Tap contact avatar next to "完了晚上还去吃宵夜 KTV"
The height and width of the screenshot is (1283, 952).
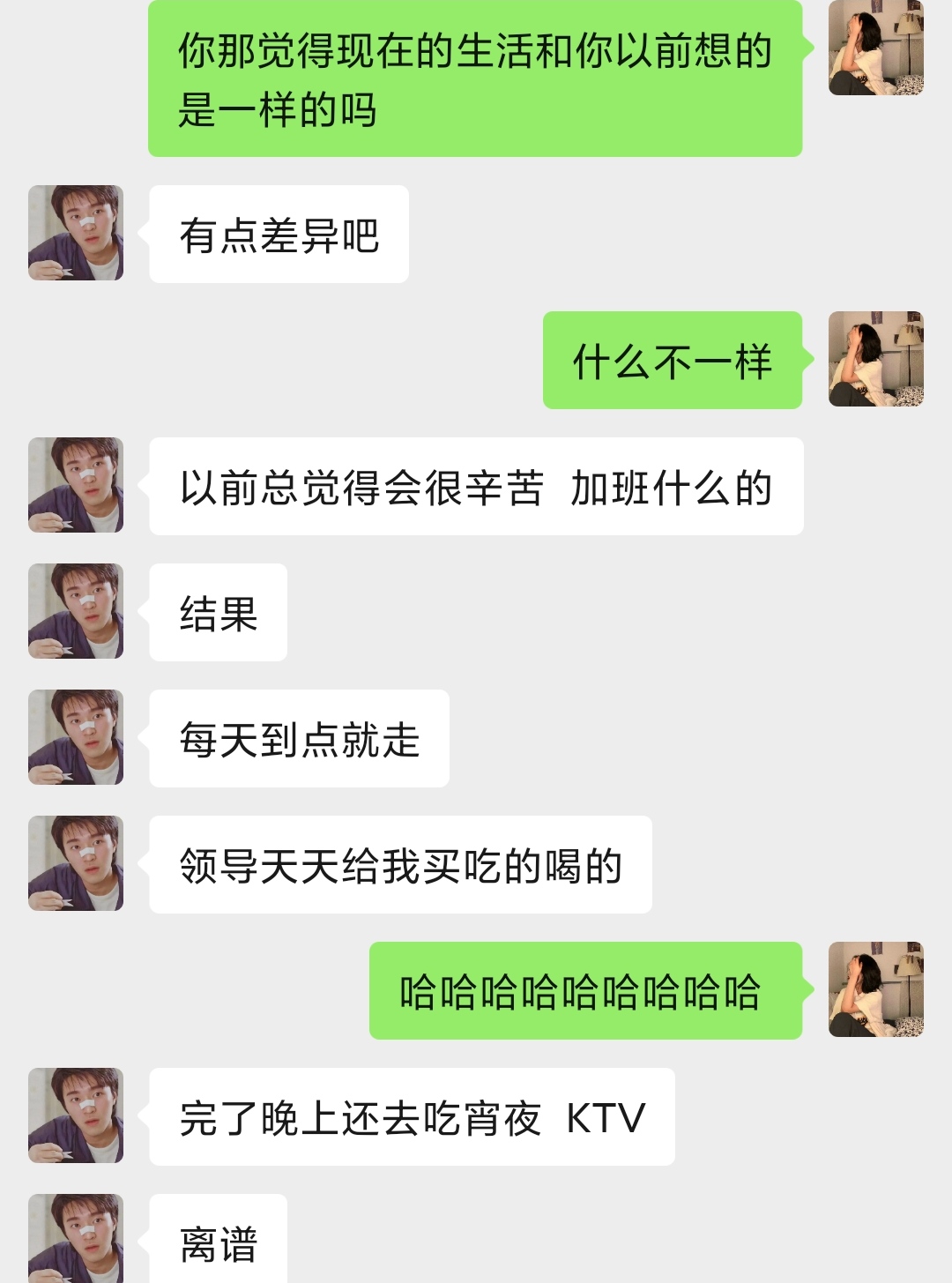(x=76, y=1115)
